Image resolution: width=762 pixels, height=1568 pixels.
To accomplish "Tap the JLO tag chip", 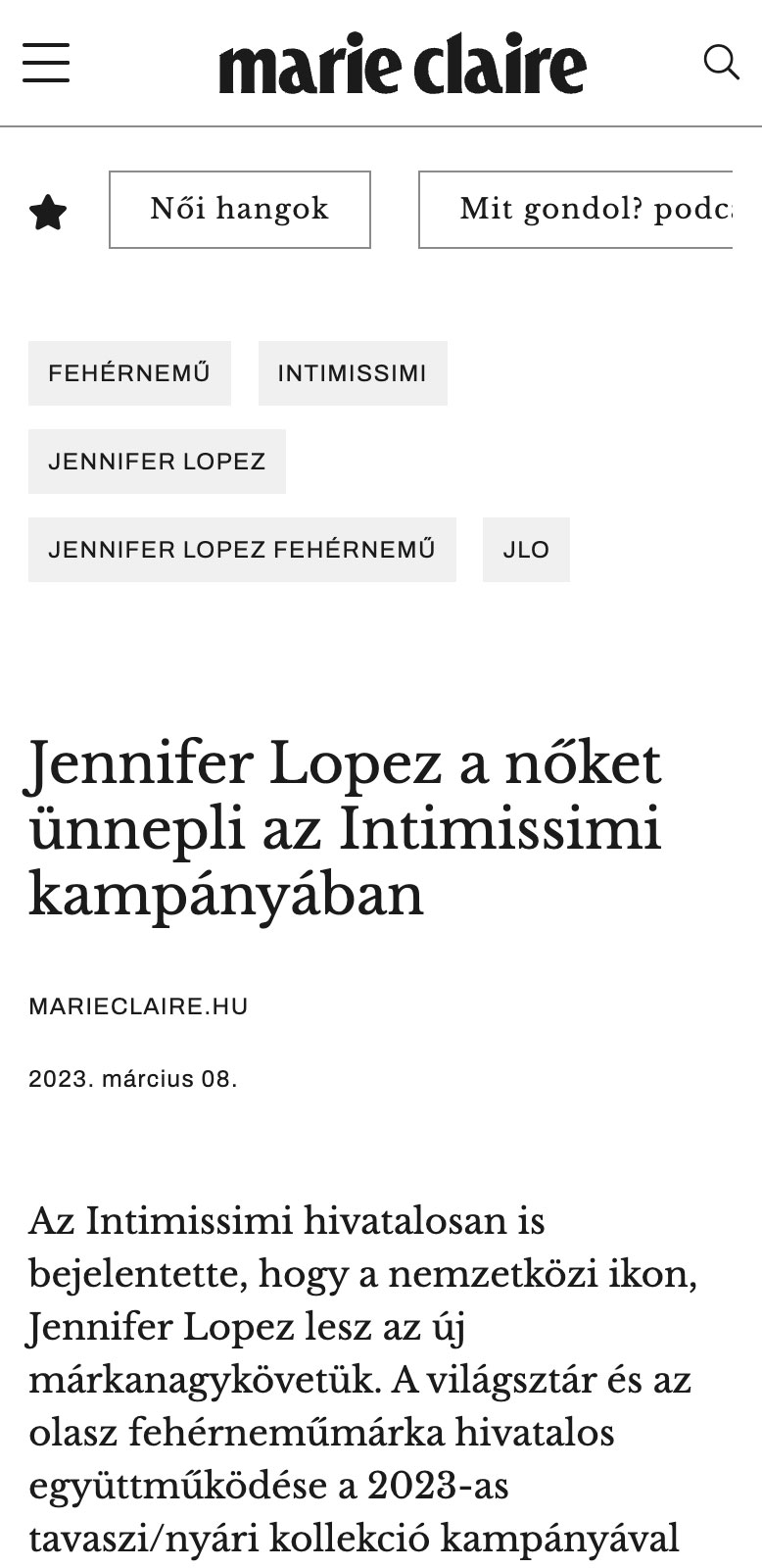I will 526,550.
